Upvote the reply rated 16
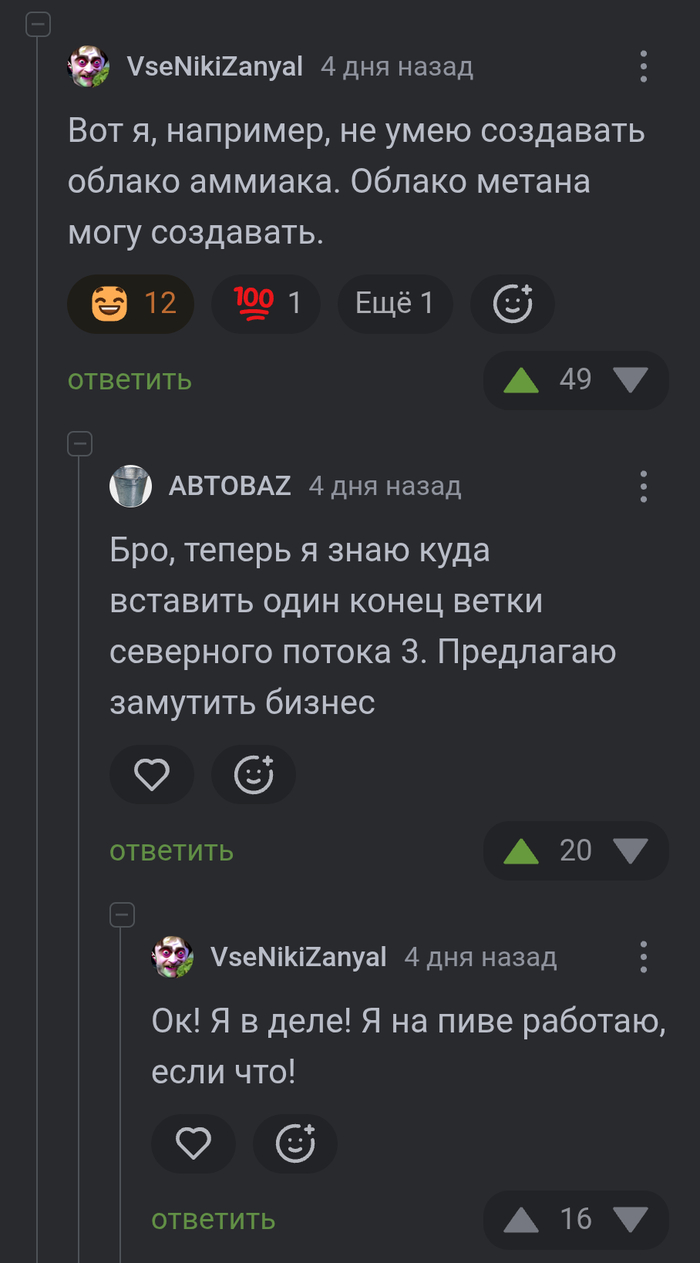 (x=521, y=1220)
